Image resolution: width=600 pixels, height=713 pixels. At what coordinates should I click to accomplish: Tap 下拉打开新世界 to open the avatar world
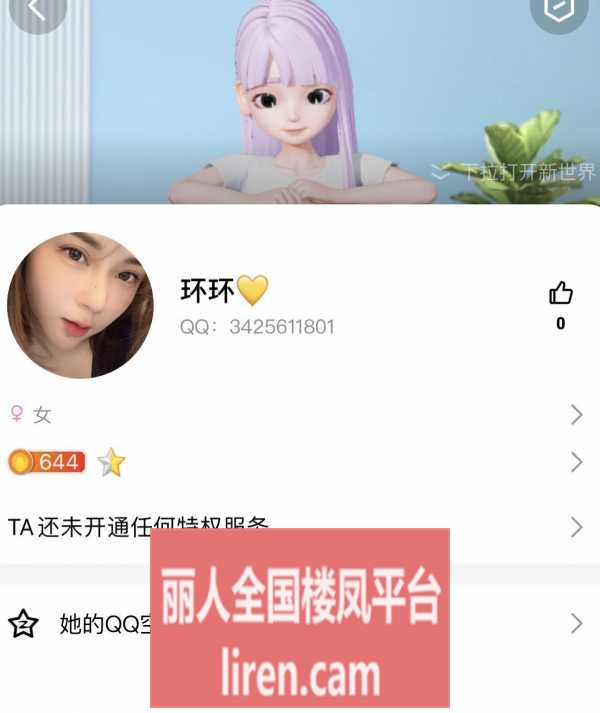pyautogui.click(x=515, y=172)
